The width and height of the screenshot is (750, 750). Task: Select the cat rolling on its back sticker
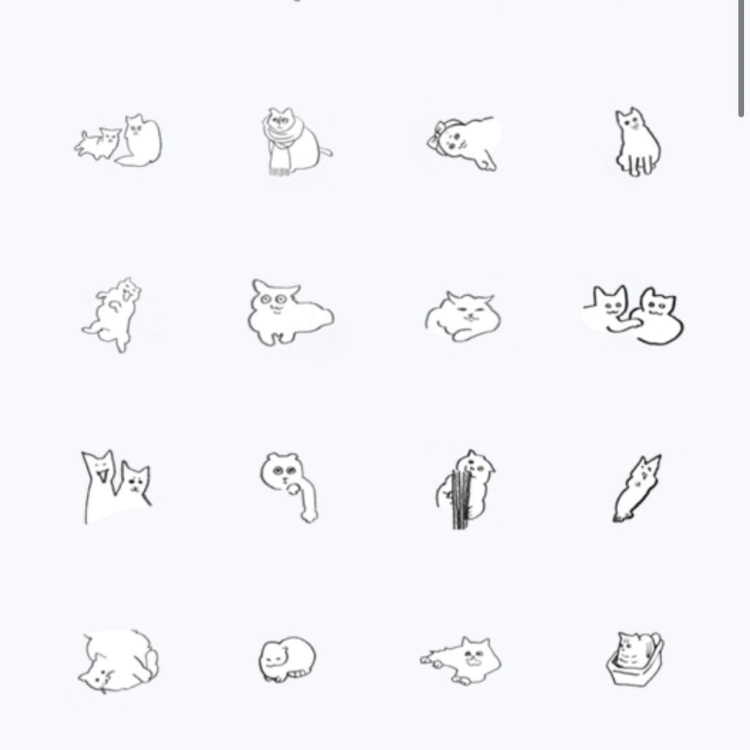(113, 313)
